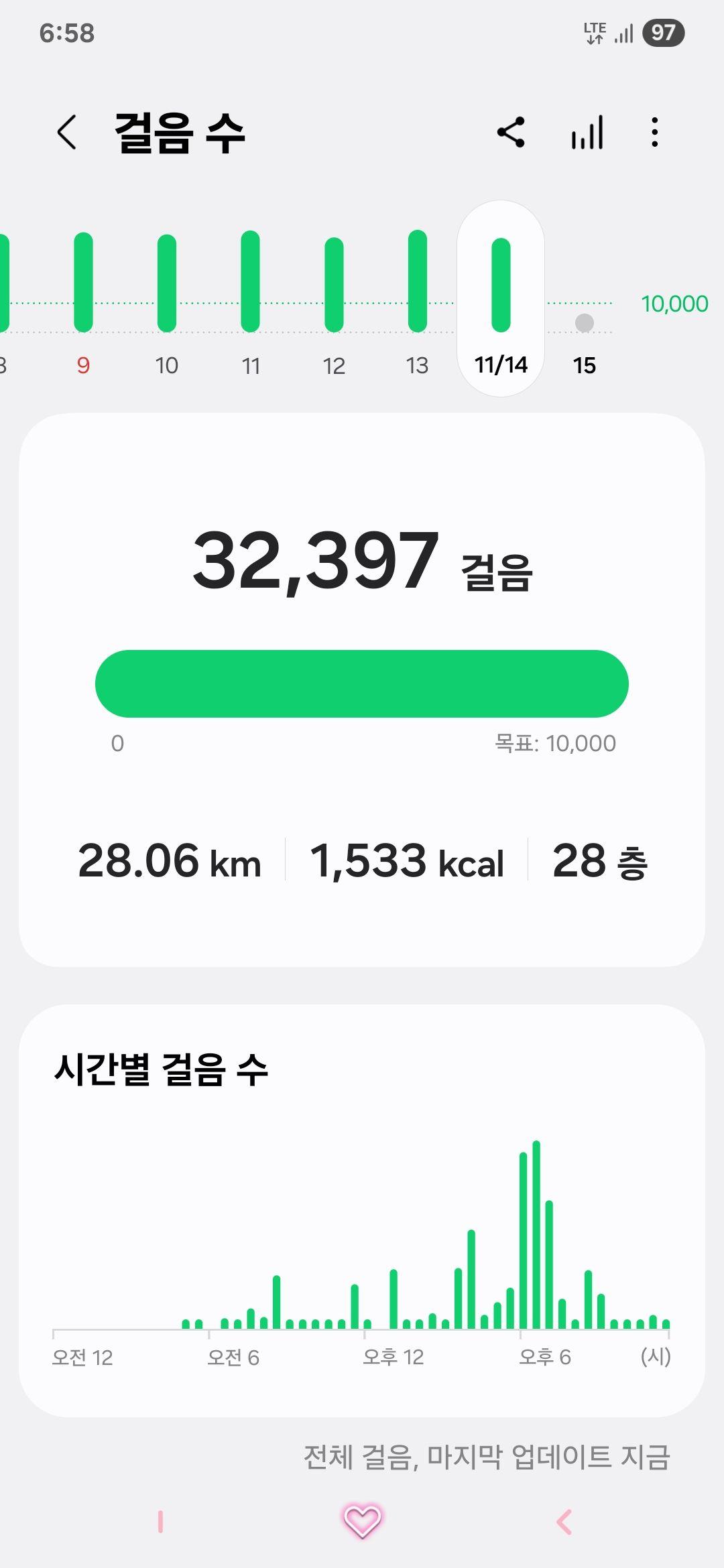This screenshot has width=724, height=1568.
Task: Tap the heart home button
Action: coord(362,1522)
